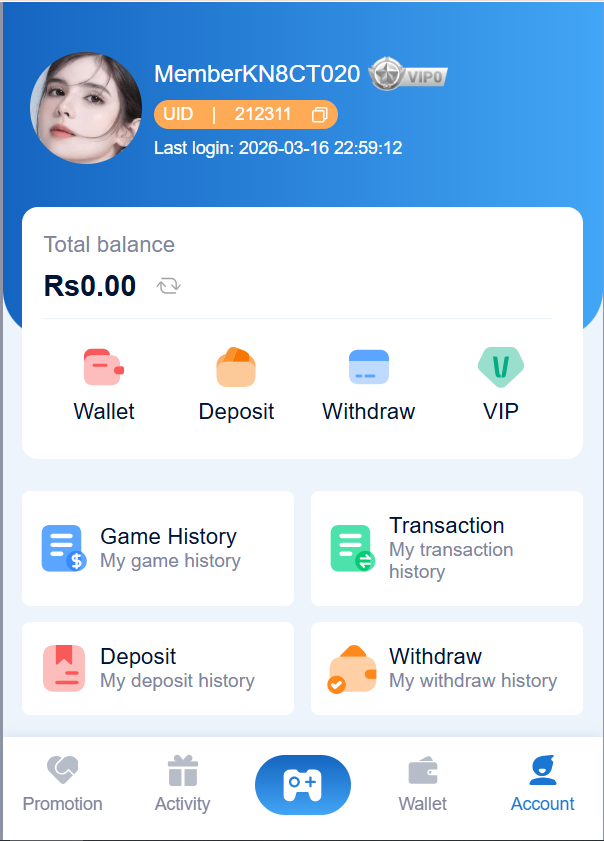
Task: Select the Account tab
Action: pos(542,785)
